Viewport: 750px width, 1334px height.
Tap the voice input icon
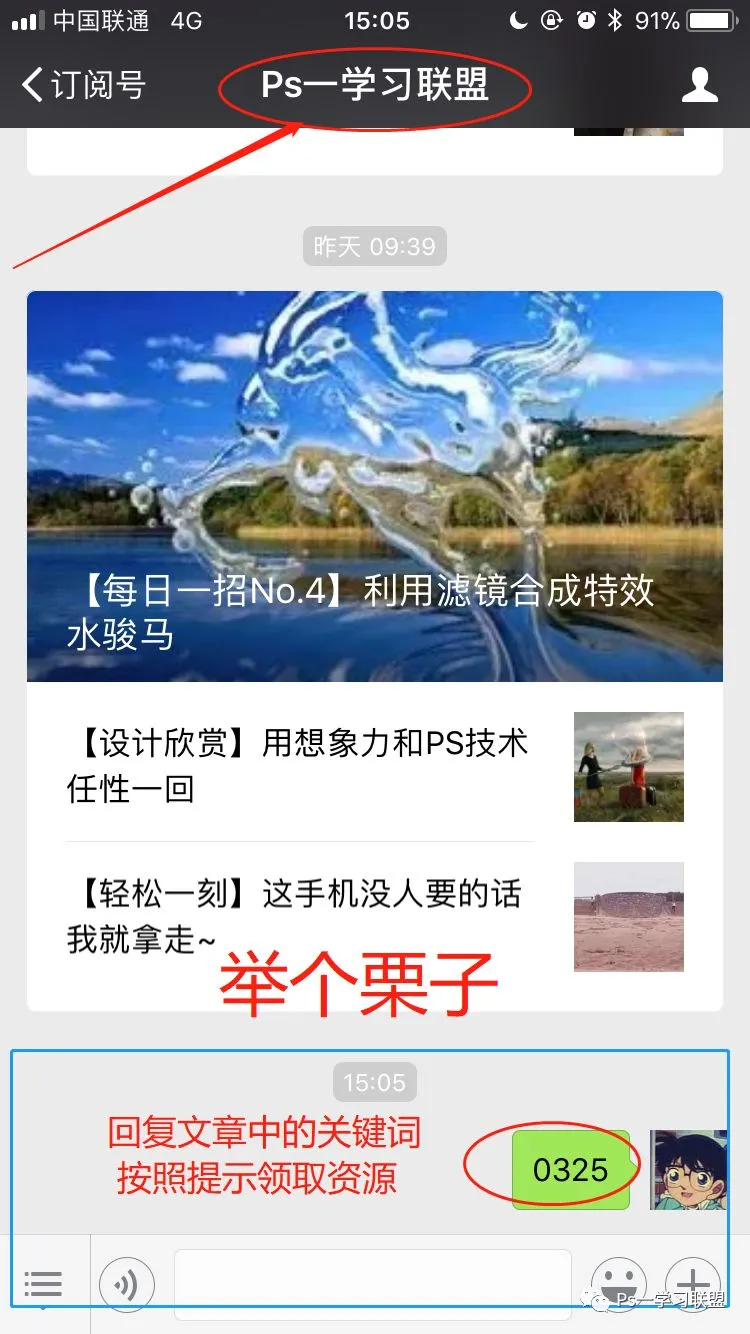pyautogui.click(x=127, y=1284)
